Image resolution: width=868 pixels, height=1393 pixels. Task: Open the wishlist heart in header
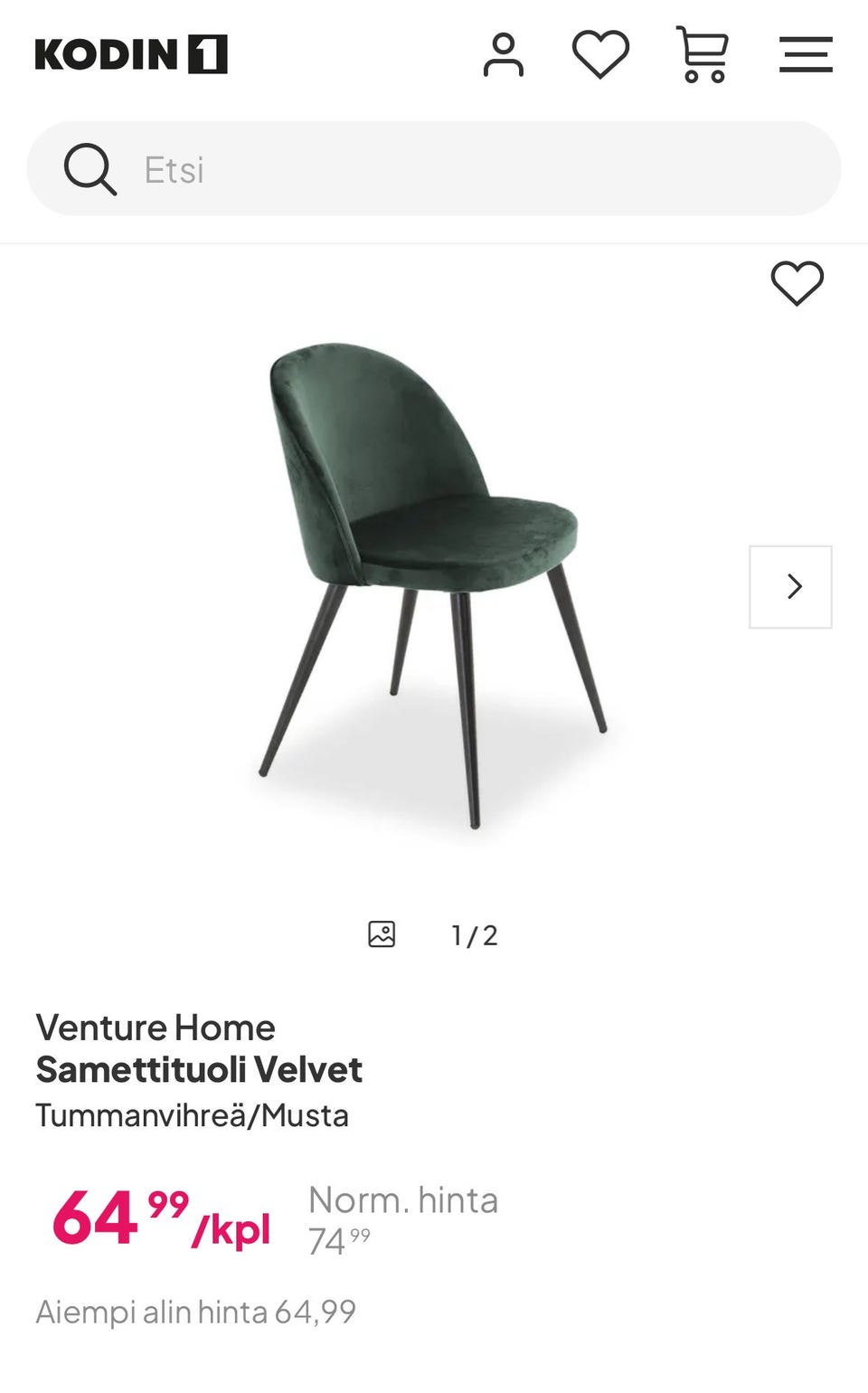[x=601, y=54]
